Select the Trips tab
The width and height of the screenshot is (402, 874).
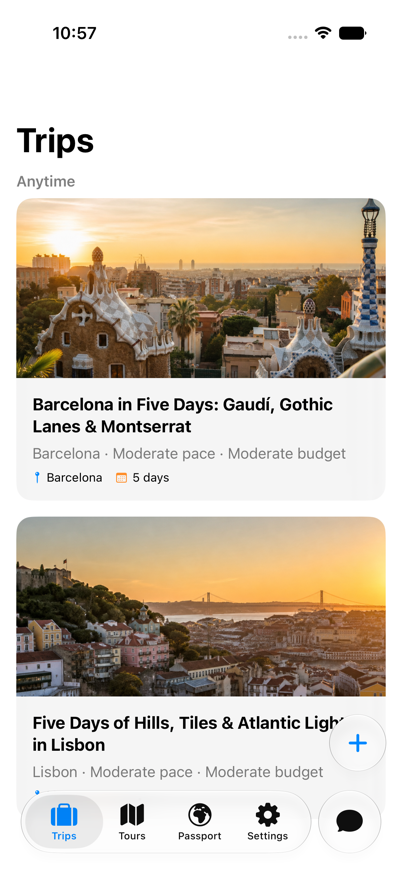(x=64, y=822)
